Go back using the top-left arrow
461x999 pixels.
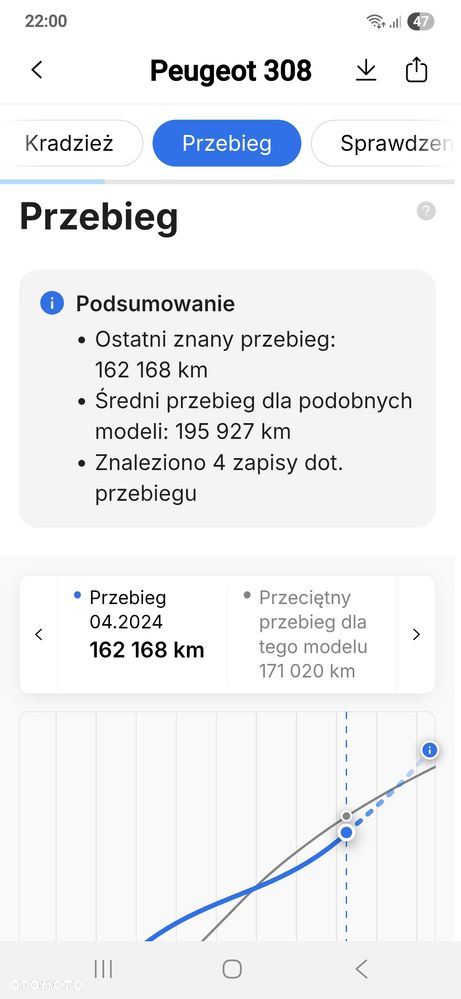[x=37, y=69]
